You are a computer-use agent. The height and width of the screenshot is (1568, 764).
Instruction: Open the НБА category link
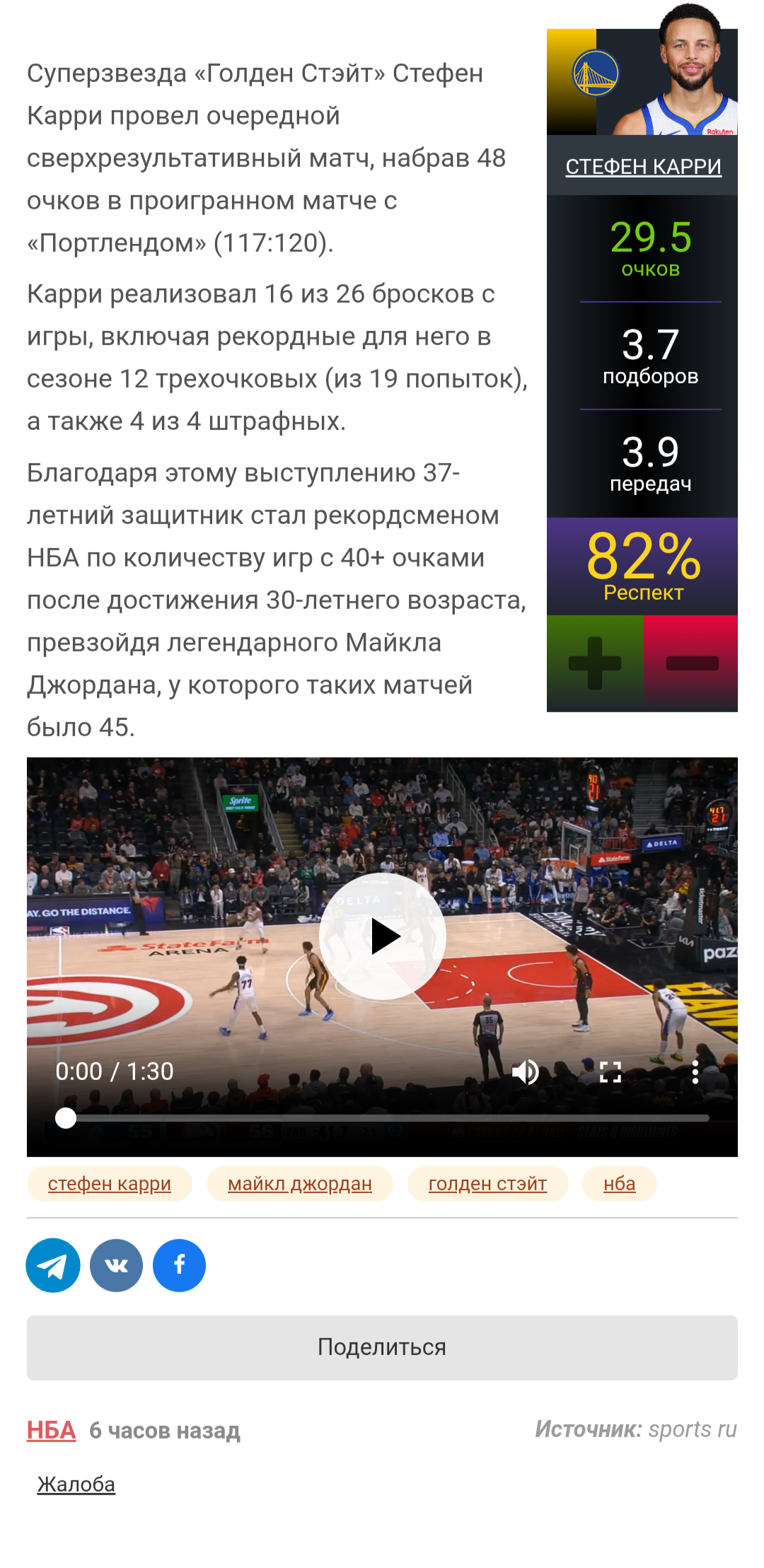point(51,1430)
